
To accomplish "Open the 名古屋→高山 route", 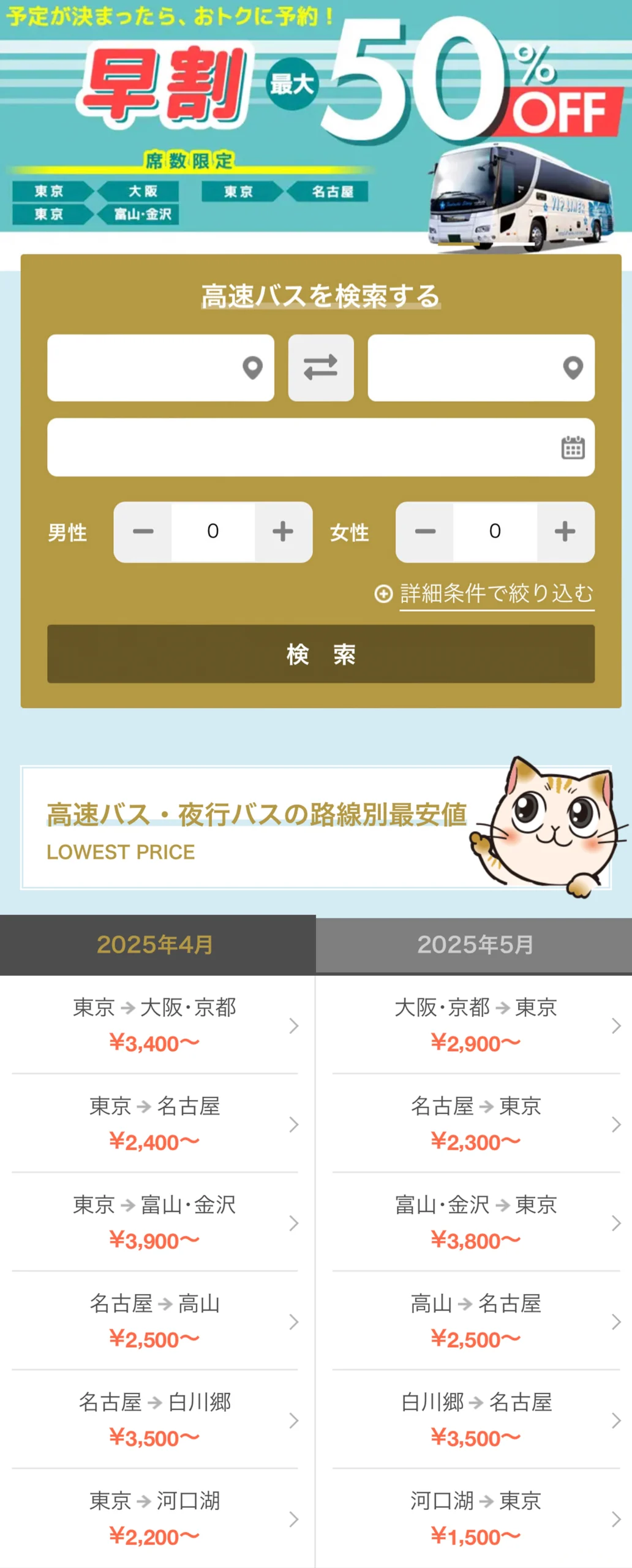I will pos(156,1321).
